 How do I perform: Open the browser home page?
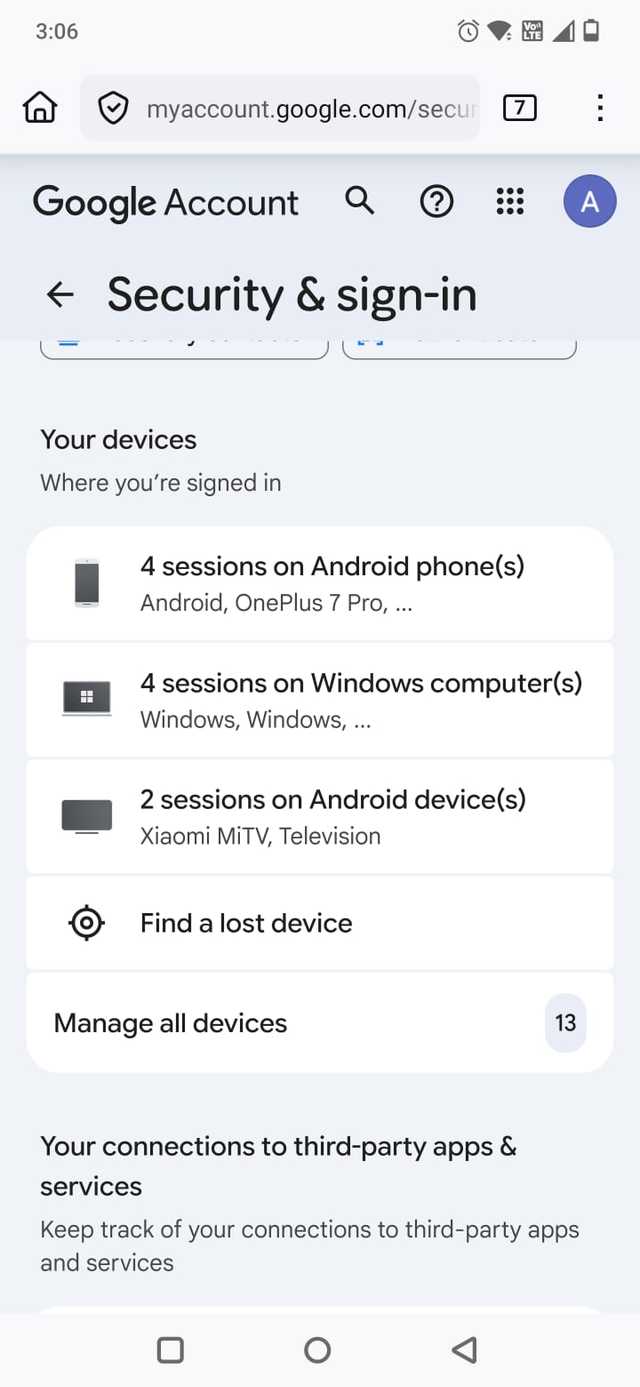[x=40, y=107]
